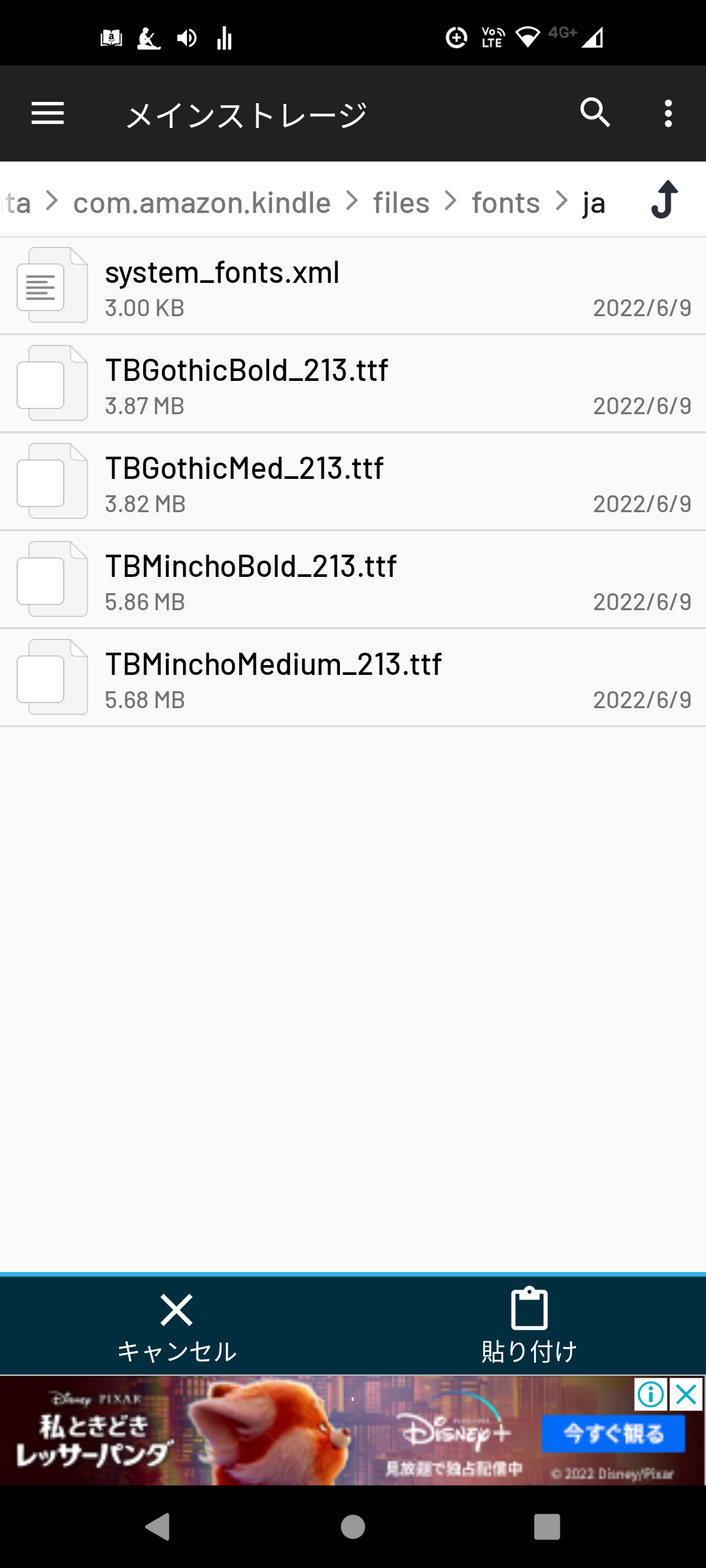Open TBGothicBold_213.ttf
Screen dimensions: 706x1568
[353, 384]
